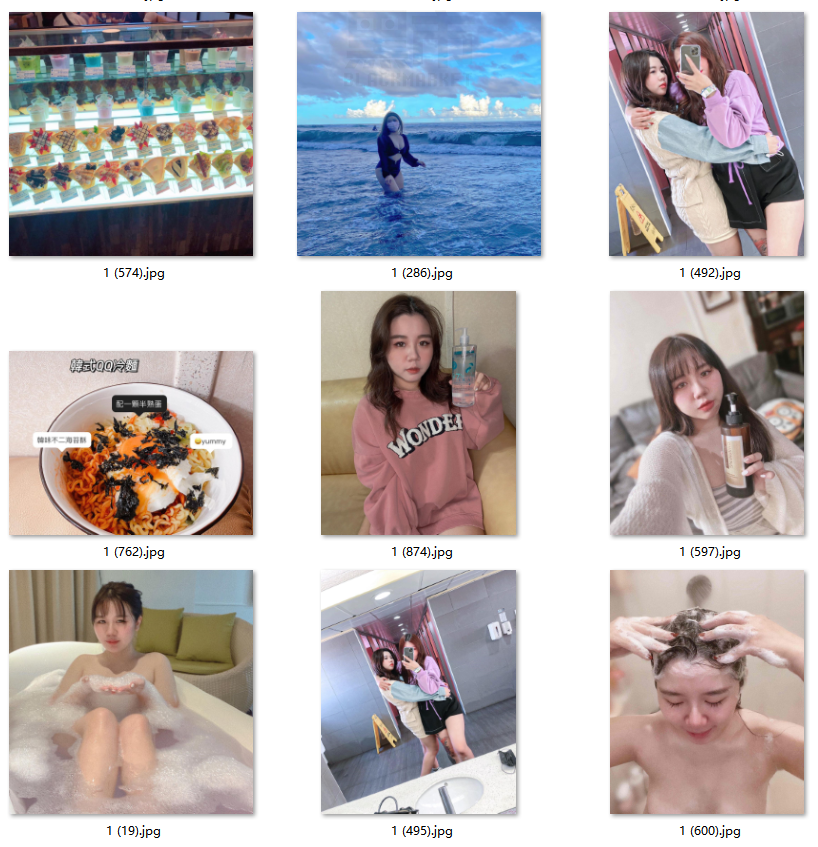Screen dimensions: 818x847
Task: Select image 1 (874).jpg
Action: coord(419,413)
